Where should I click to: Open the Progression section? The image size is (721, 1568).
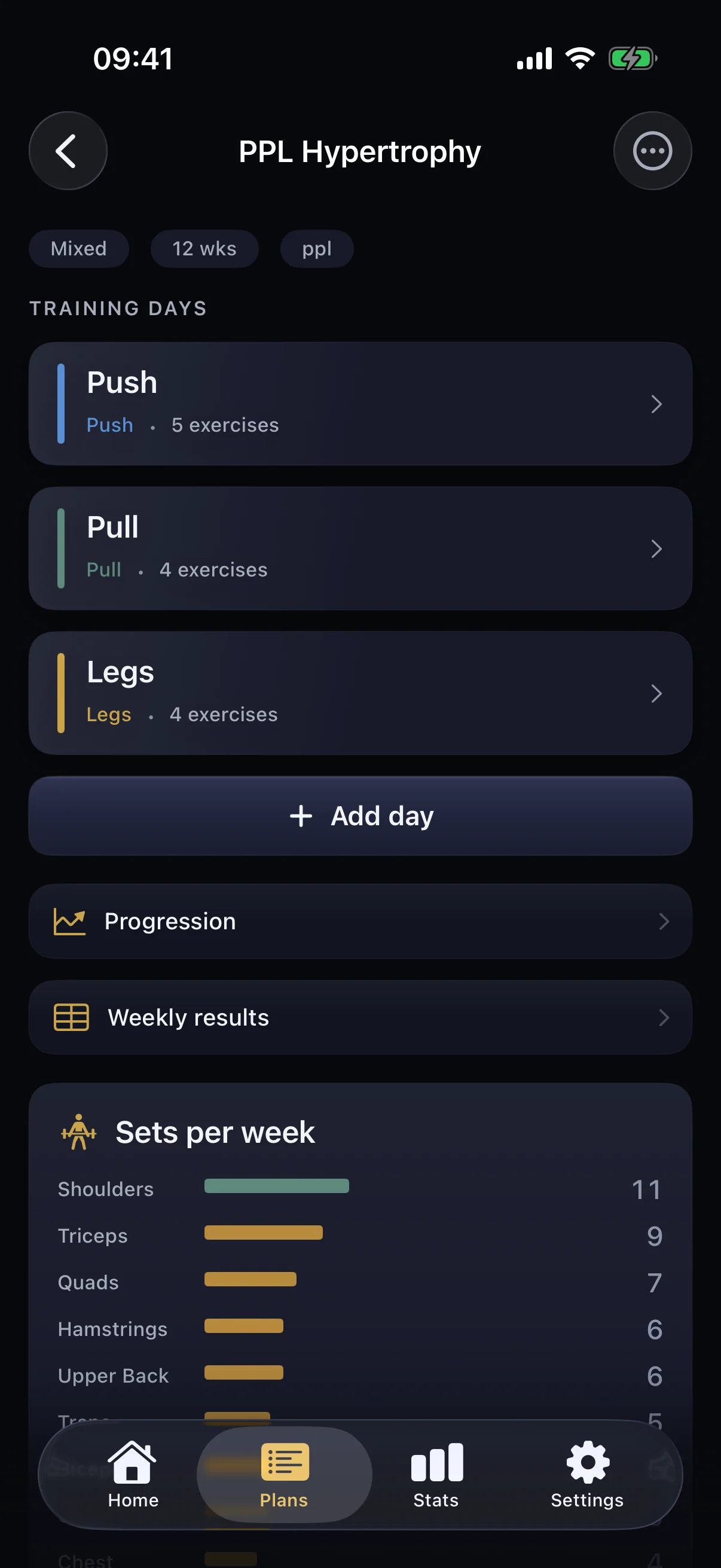(x=359, y=922)
